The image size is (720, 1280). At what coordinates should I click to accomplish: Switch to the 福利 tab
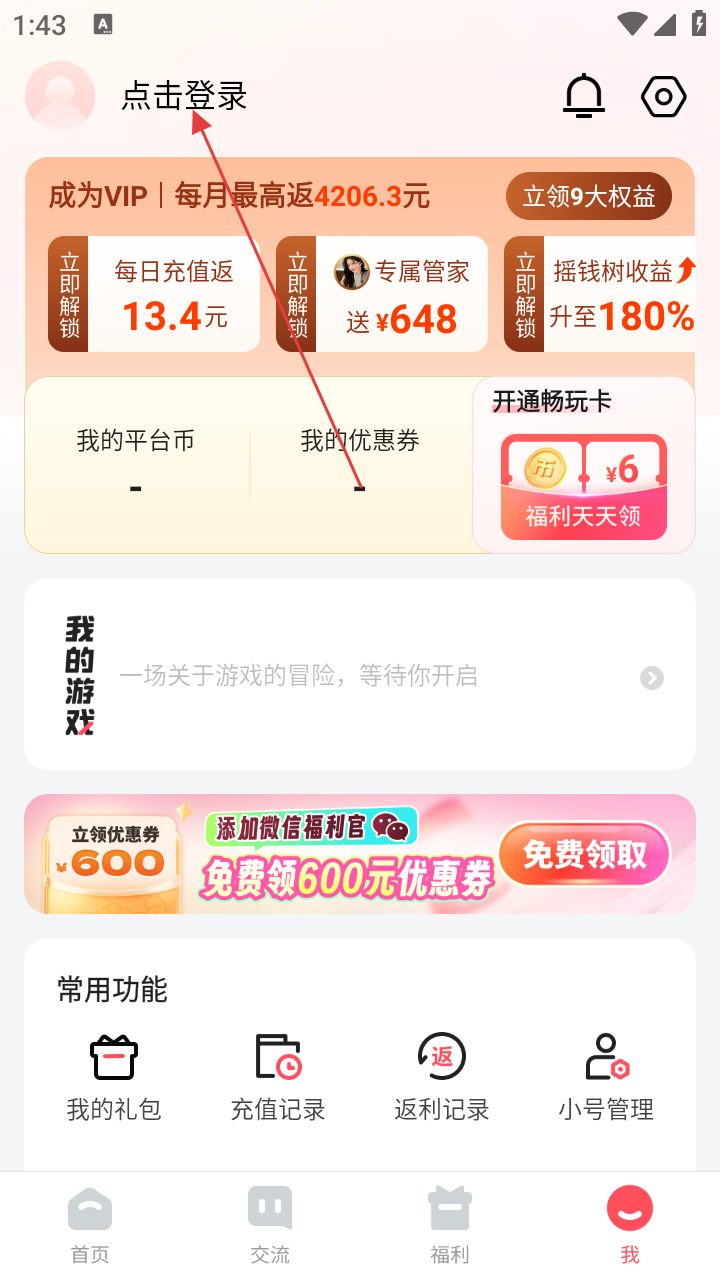pyautogui.click(x=449, y=1225)
